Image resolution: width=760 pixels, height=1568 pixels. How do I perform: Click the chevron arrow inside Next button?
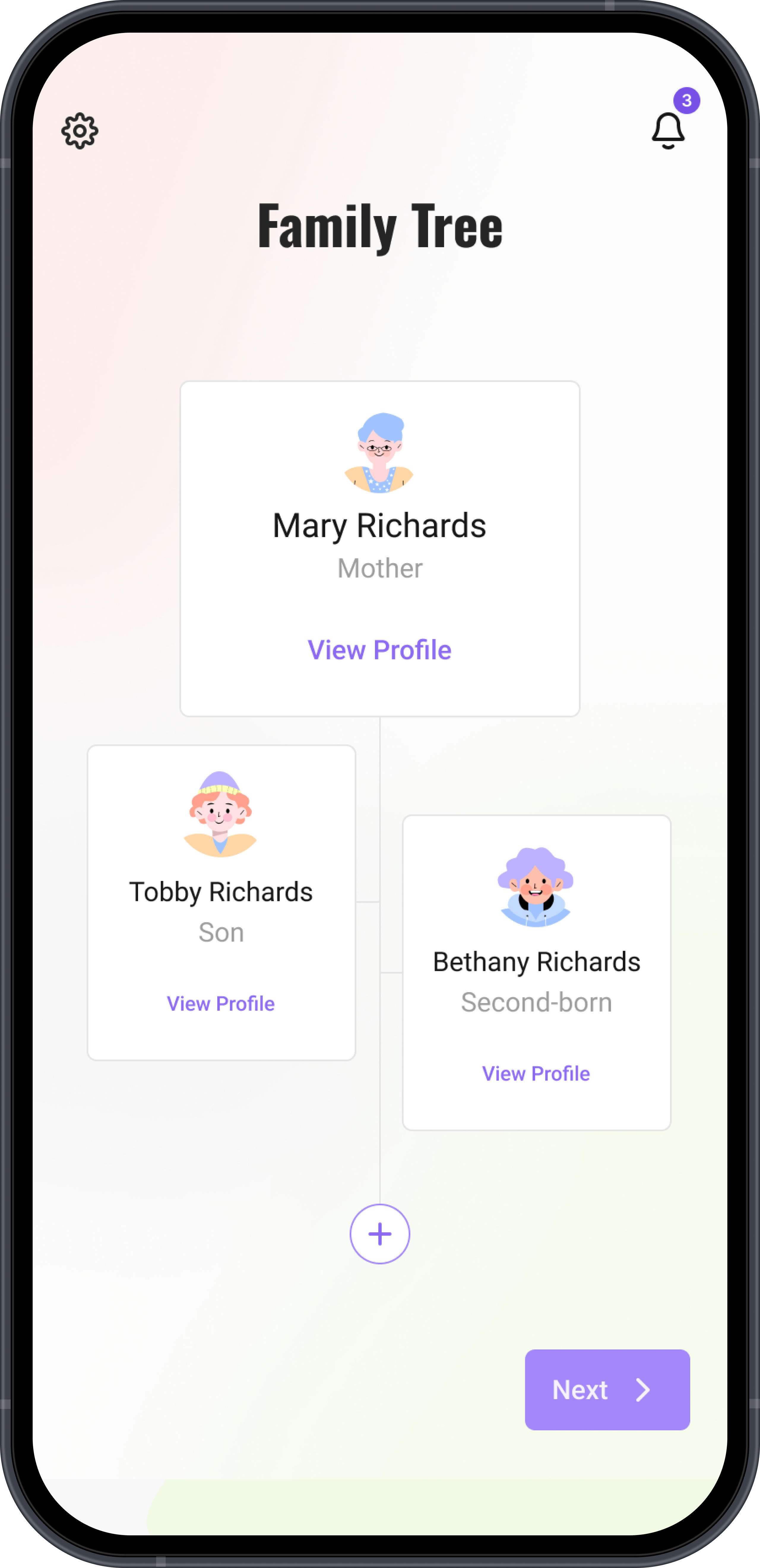[643, 1390]
